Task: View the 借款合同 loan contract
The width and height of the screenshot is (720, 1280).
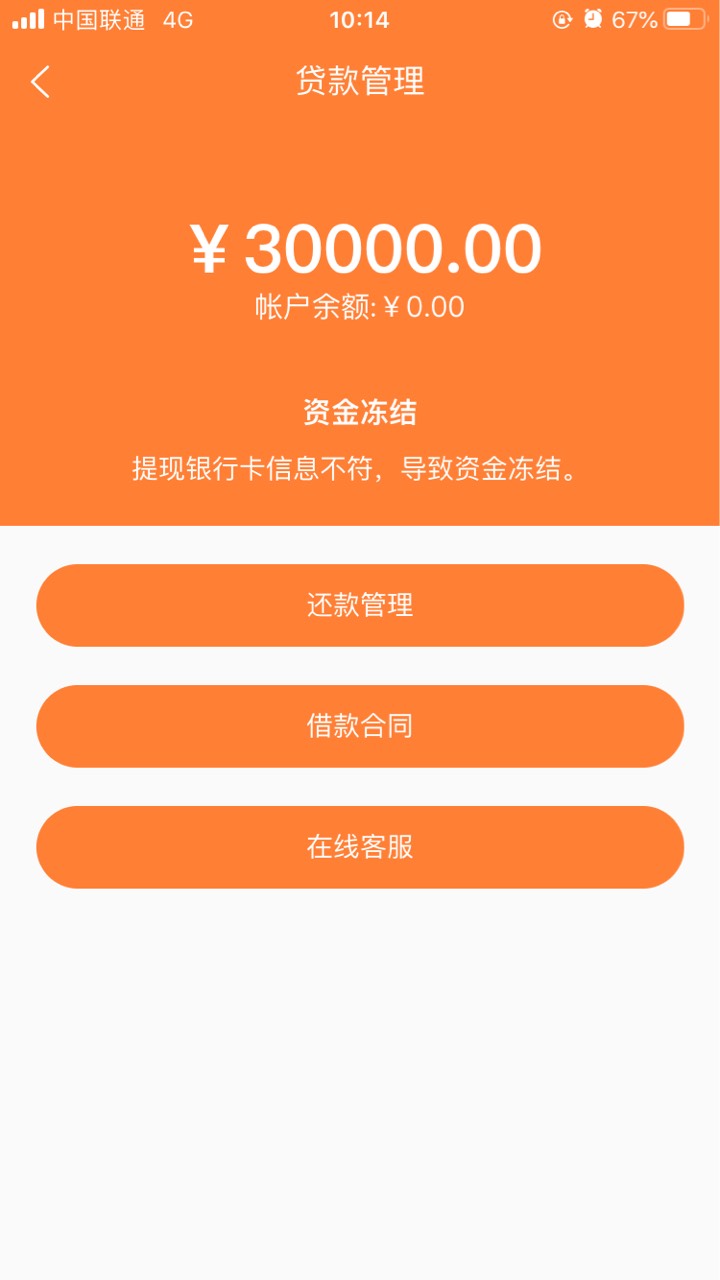Action: pos(360,726)
